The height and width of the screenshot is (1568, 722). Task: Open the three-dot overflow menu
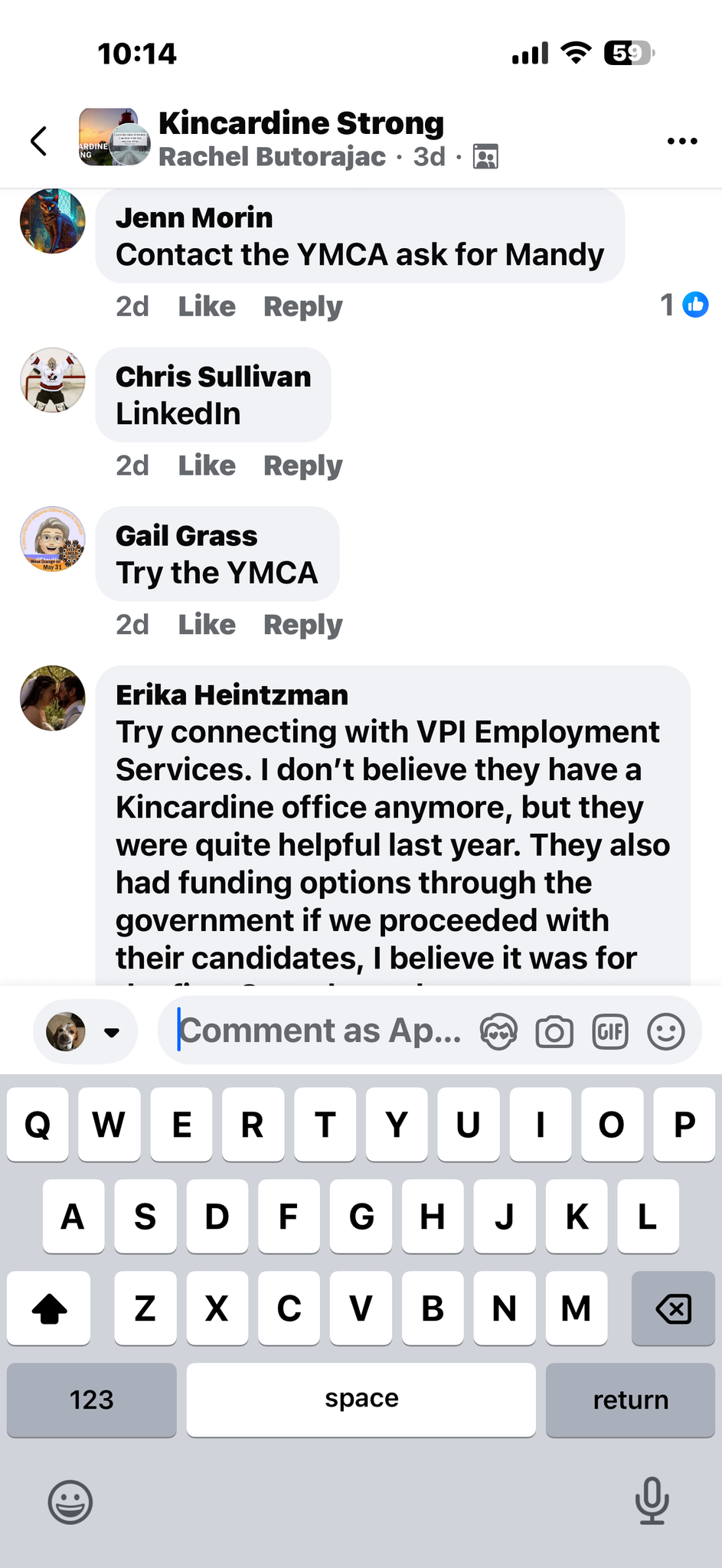pos(681,141)
